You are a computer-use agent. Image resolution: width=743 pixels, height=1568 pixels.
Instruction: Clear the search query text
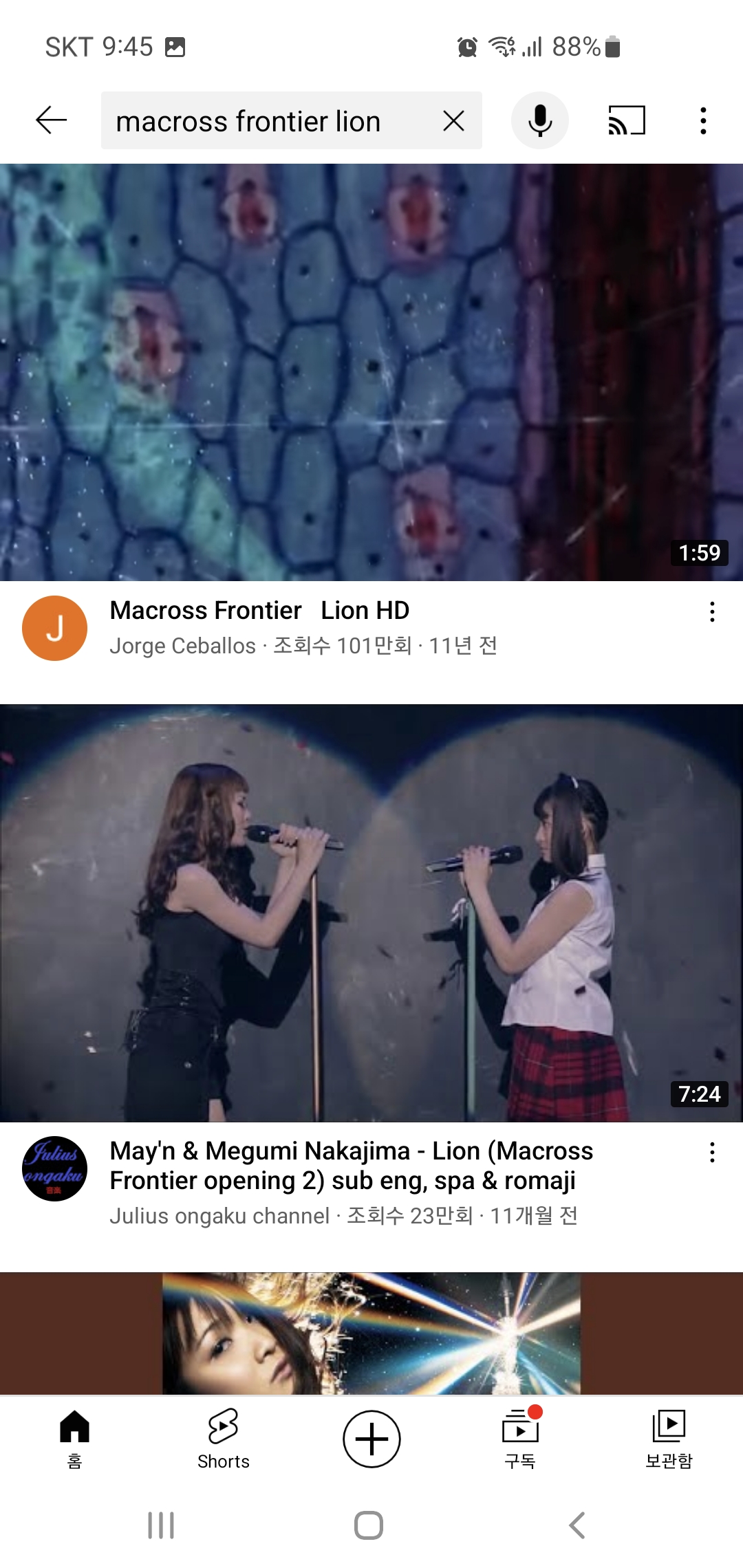453,121
